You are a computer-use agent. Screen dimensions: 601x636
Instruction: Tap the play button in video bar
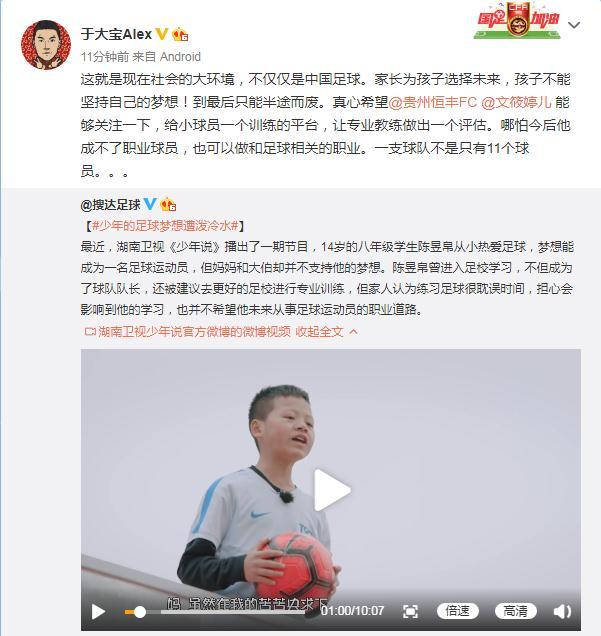coord(98,611)
